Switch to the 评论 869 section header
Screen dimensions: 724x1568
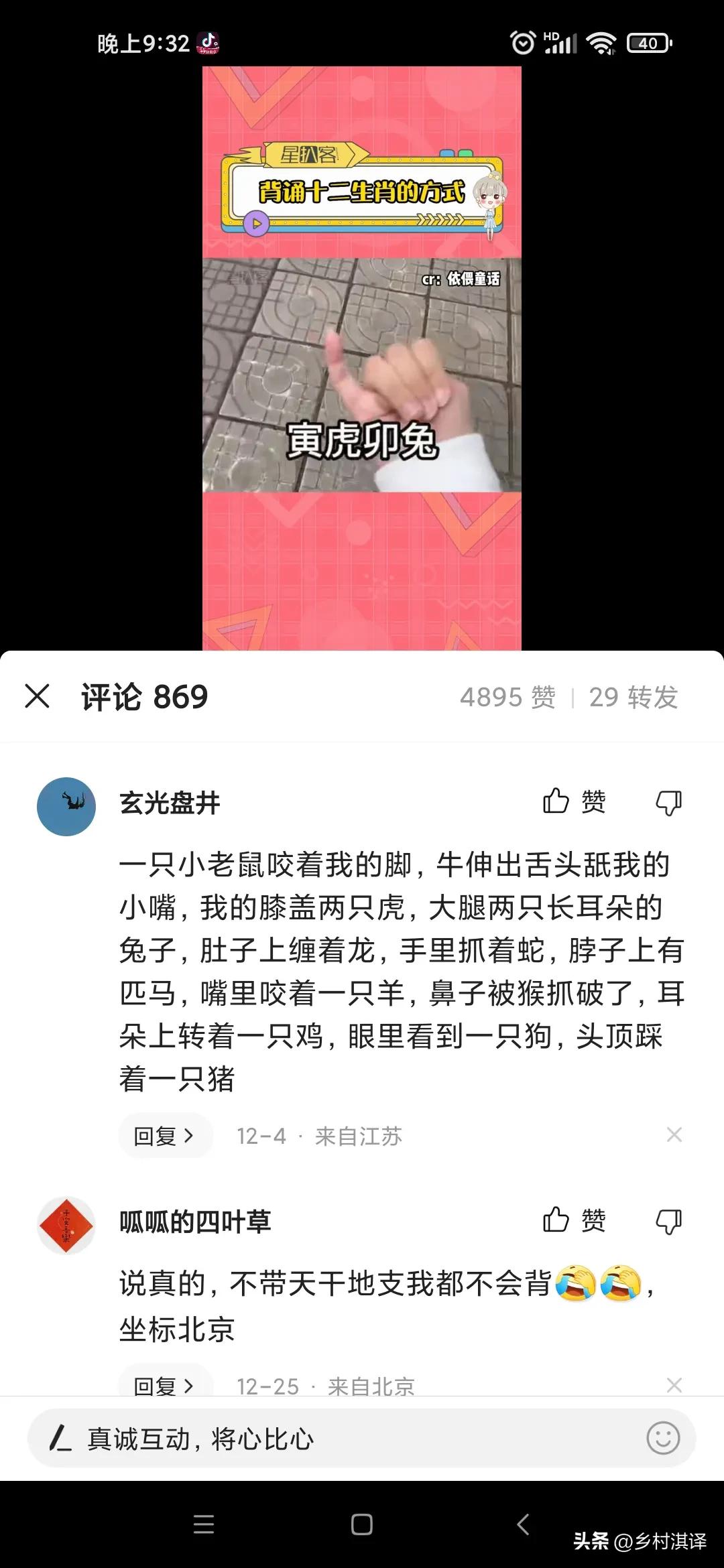144,697
